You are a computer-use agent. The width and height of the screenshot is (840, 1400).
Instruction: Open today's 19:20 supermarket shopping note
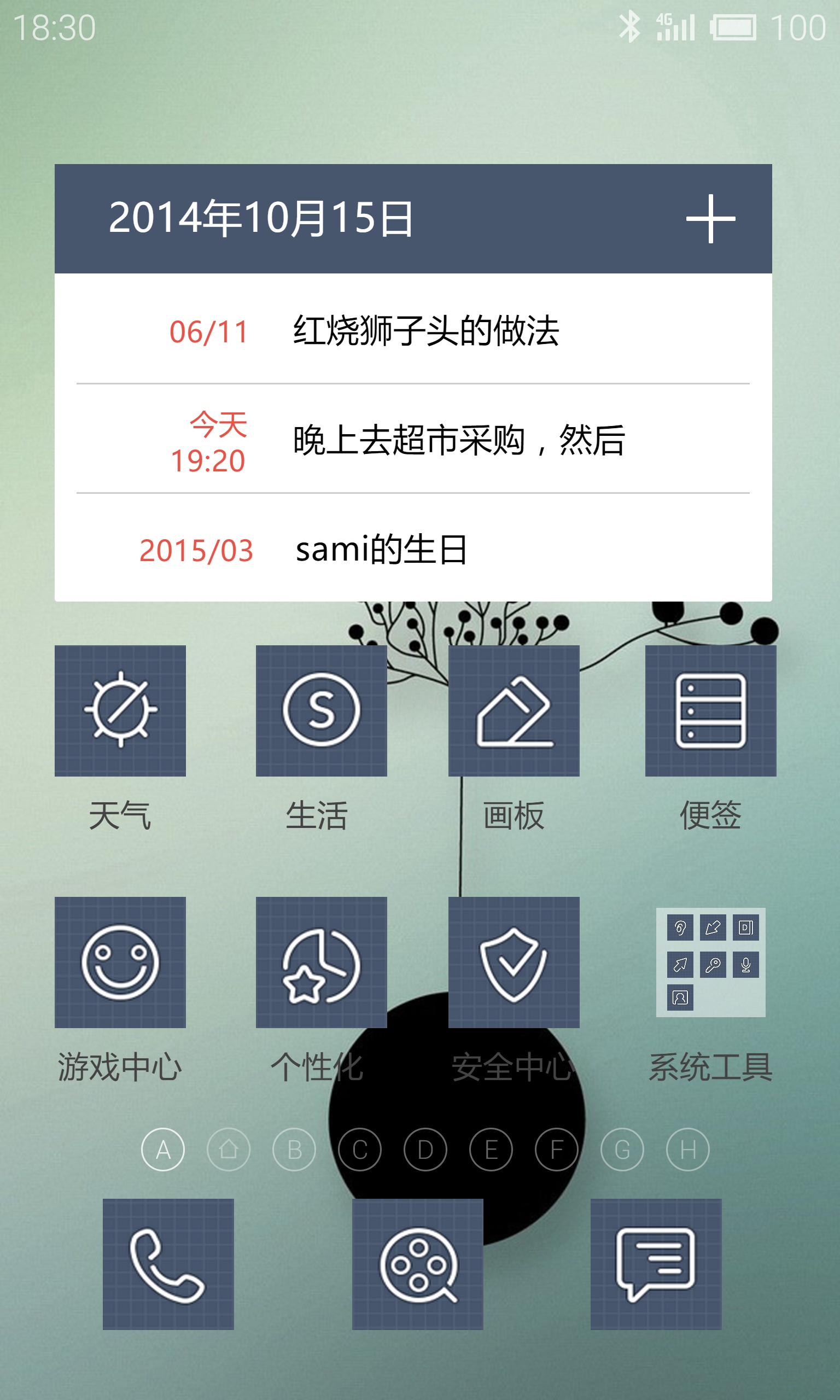pos(413,440)
